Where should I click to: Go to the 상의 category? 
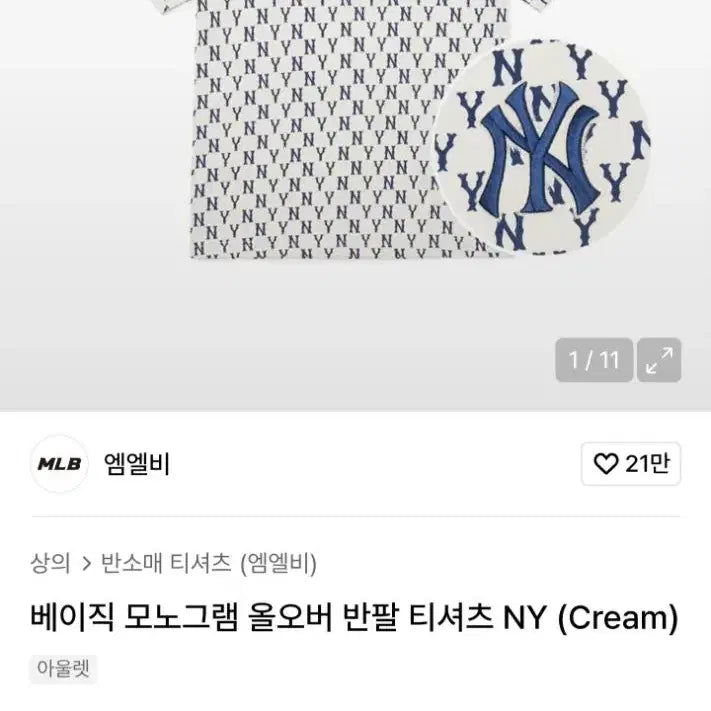50,563
